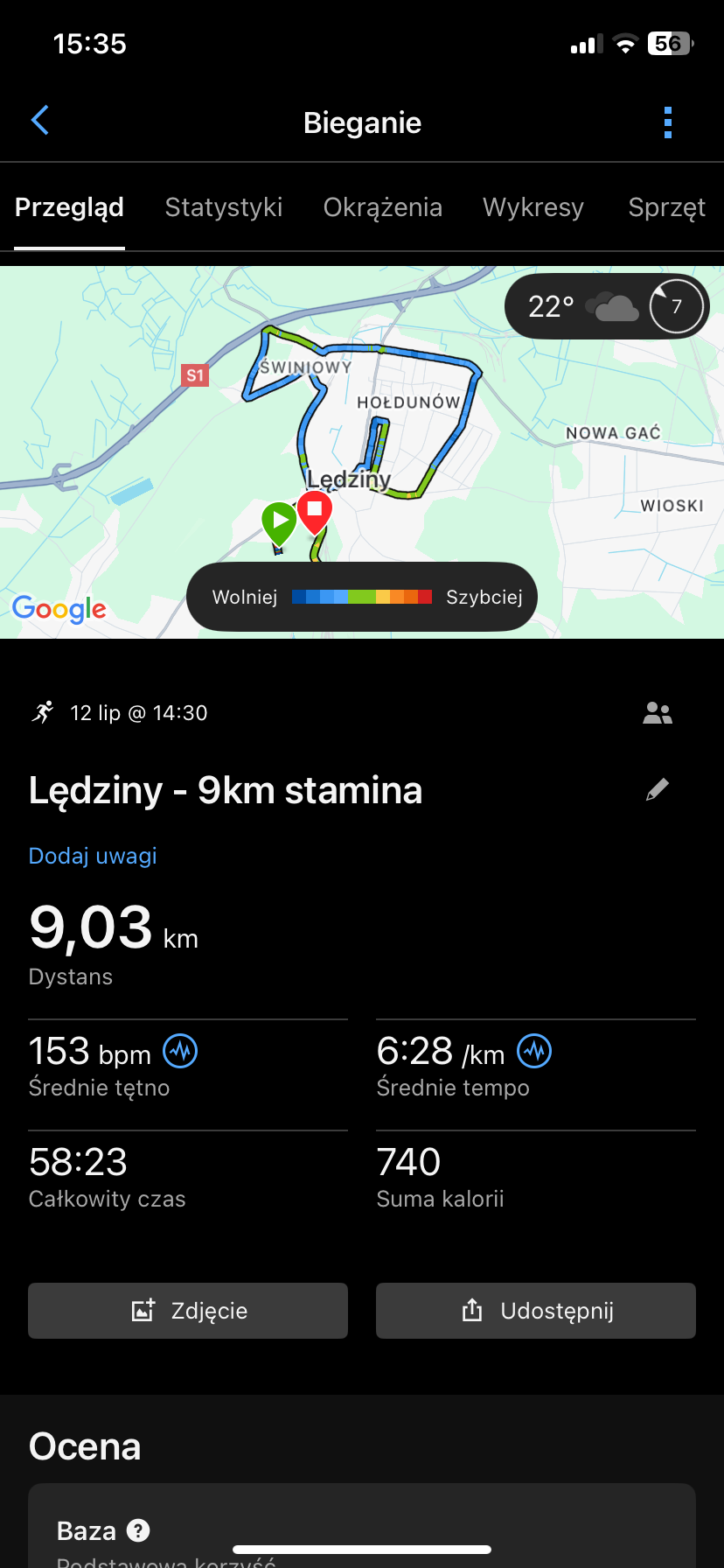Tap the pace graph icon by 6:28 /km

534,1051
